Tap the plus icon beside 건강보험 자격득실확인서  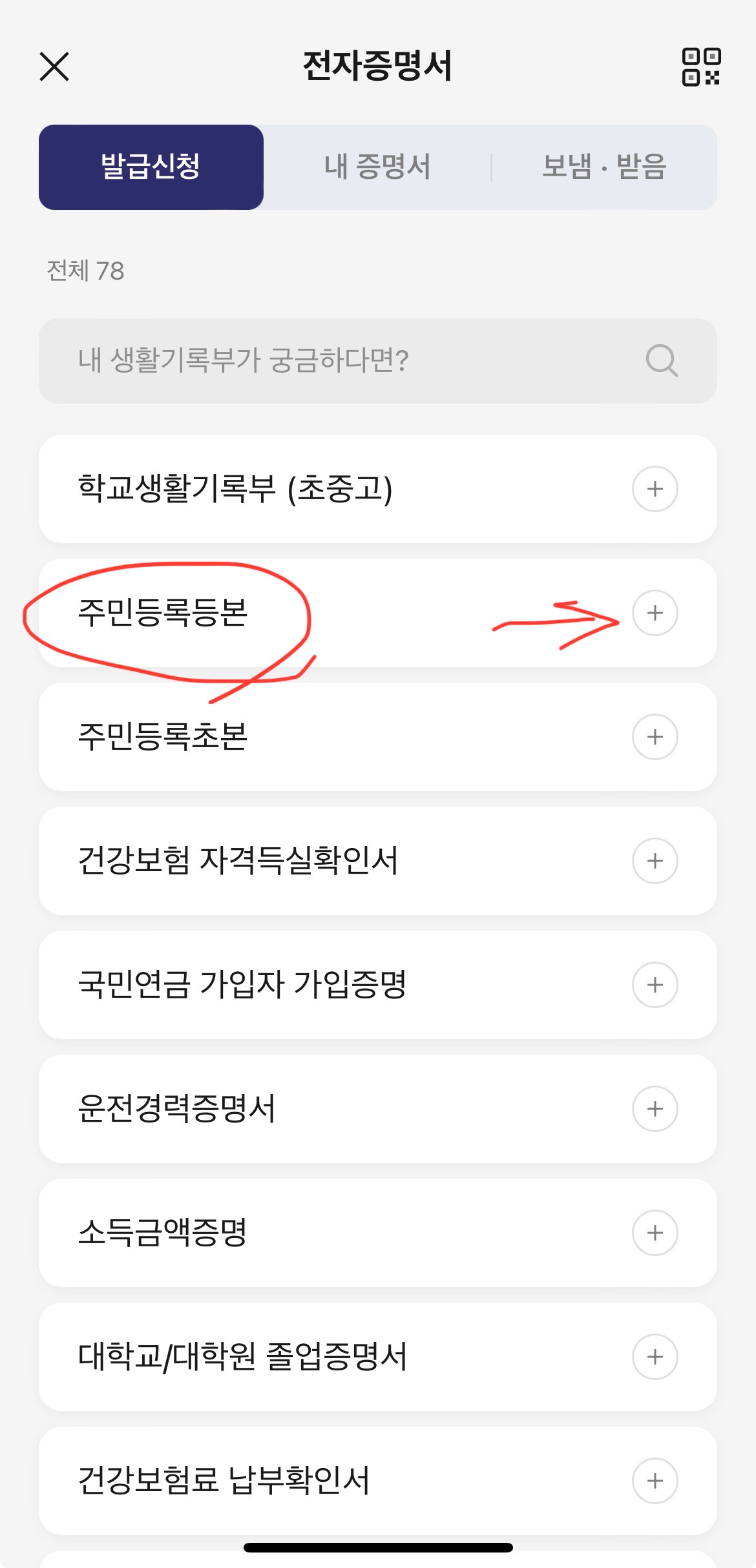point(655,860)
